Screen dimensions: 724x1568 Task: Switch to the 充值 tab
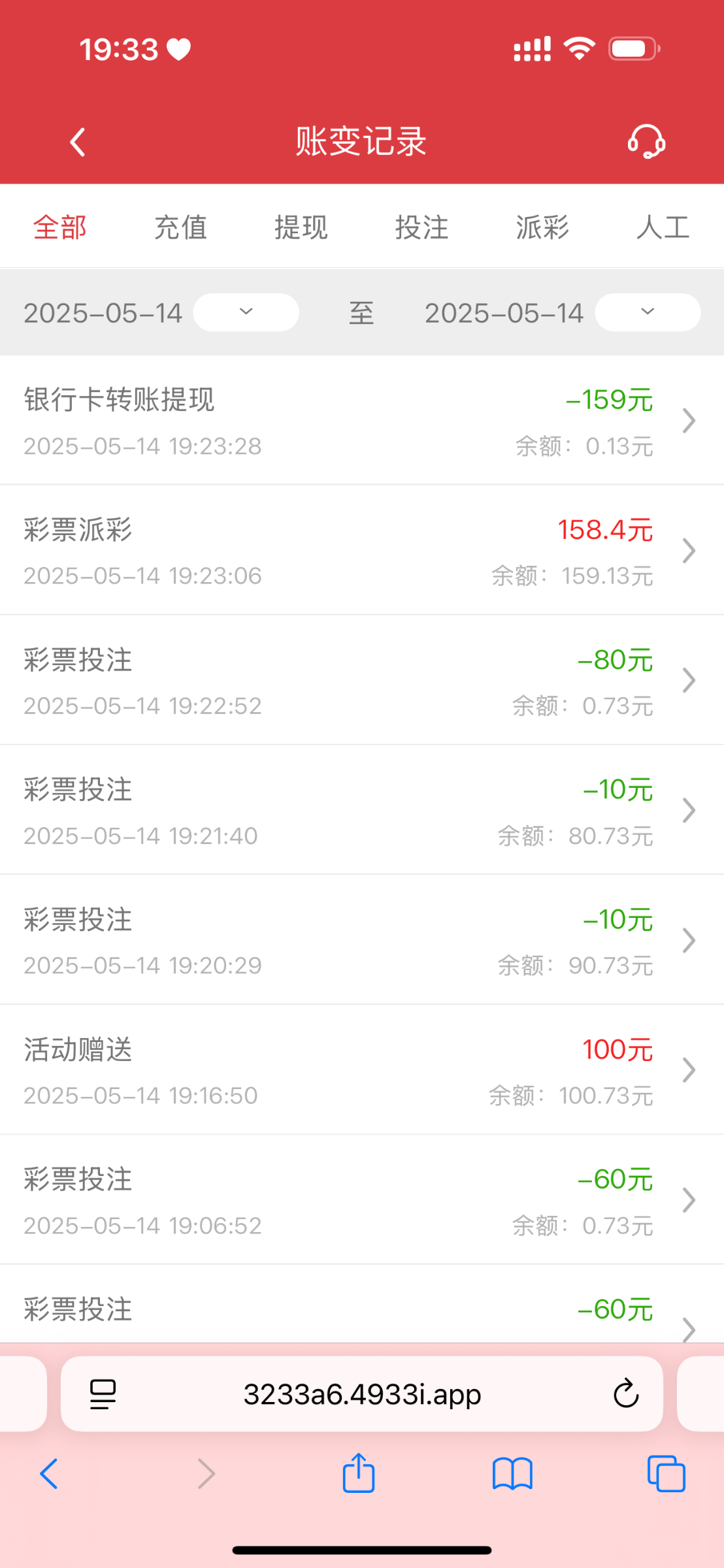click(x=180, y=227)
